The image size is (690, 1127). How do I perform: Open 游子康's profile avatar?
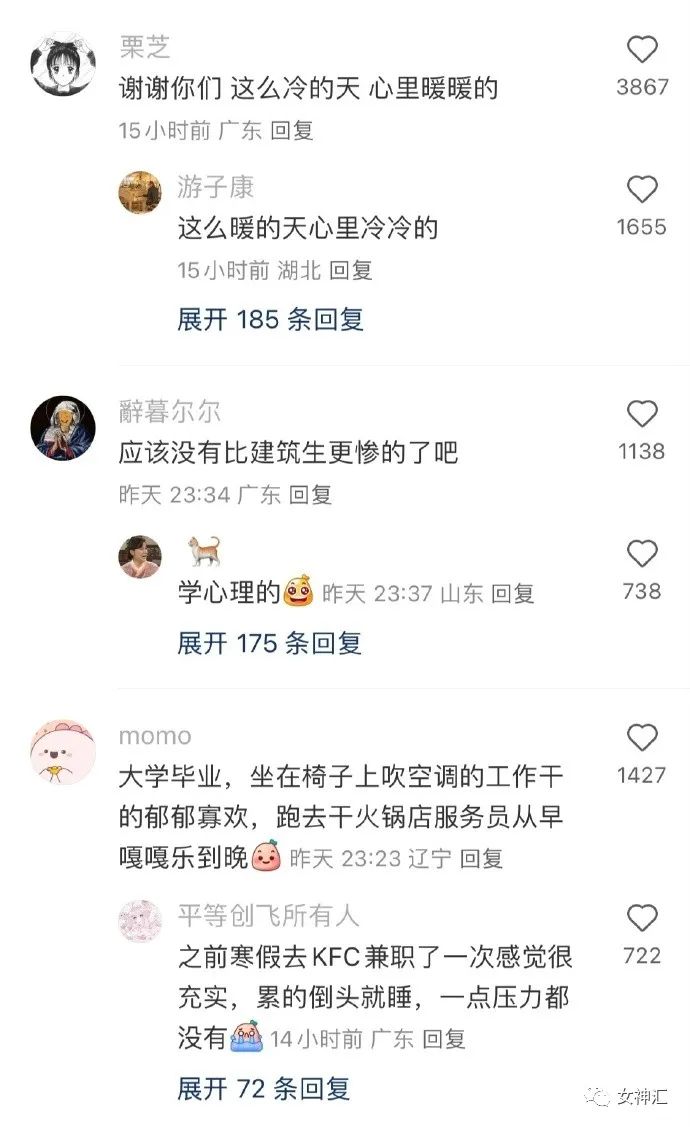coord(140,192)
